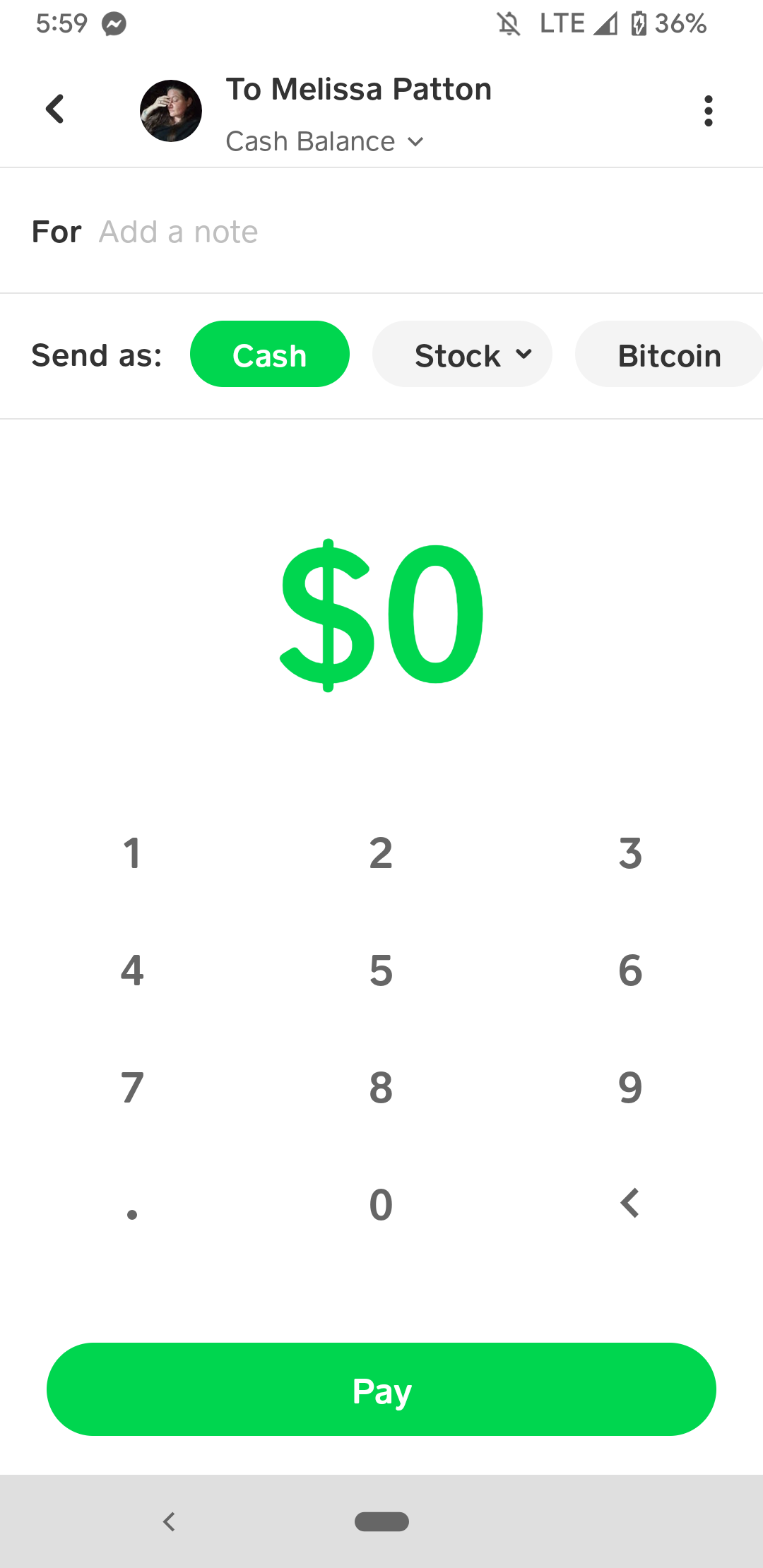This screenshot has height=1568, width=763.
Task: Tap the green Pay button
Action: click(381, 1389)
